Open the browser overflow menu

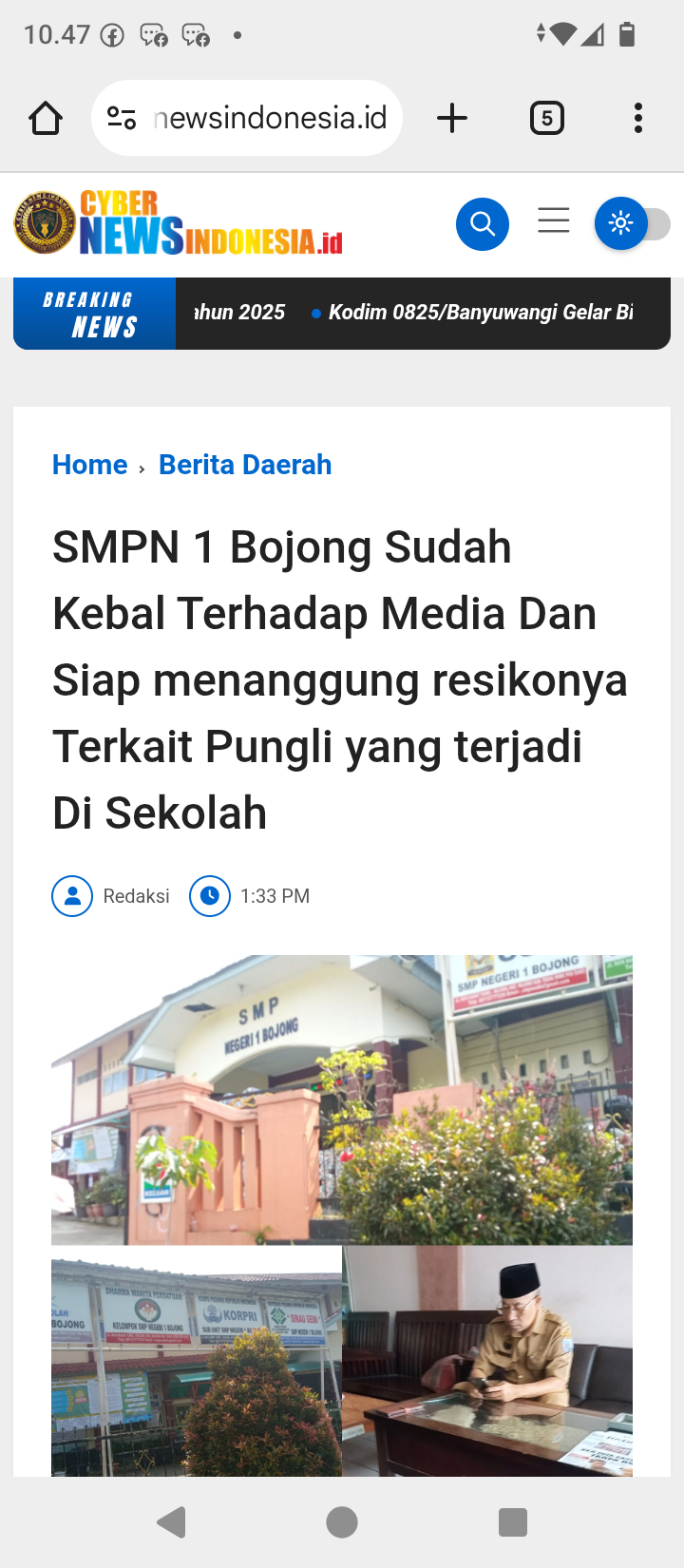point(637,119)
